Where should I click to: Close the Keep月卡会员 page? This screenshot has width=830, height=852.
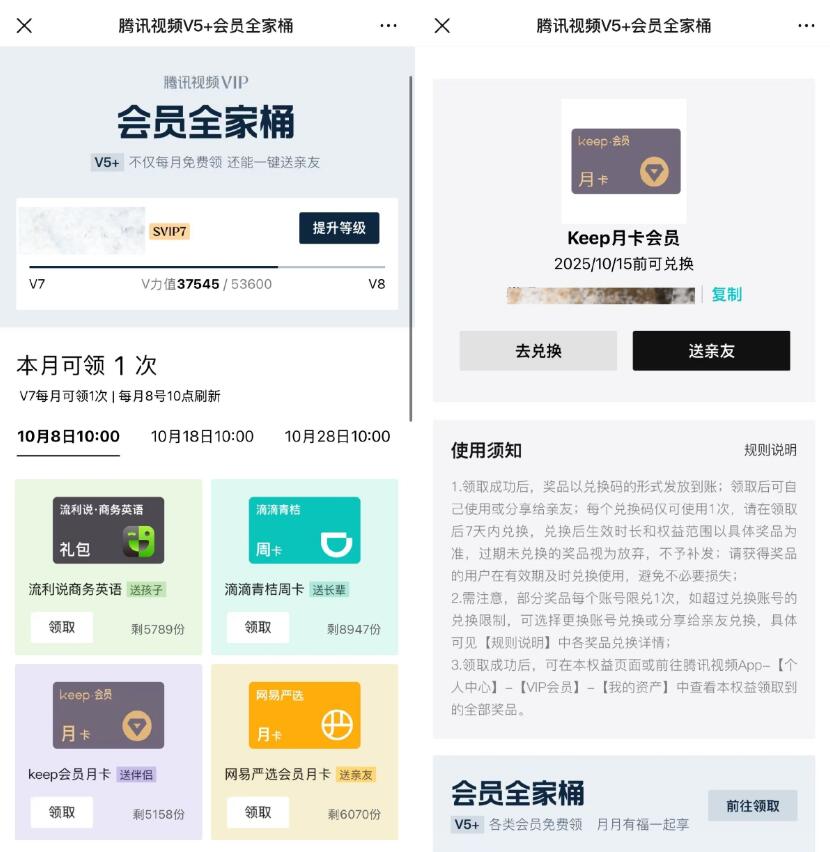(x=442, y=26)
